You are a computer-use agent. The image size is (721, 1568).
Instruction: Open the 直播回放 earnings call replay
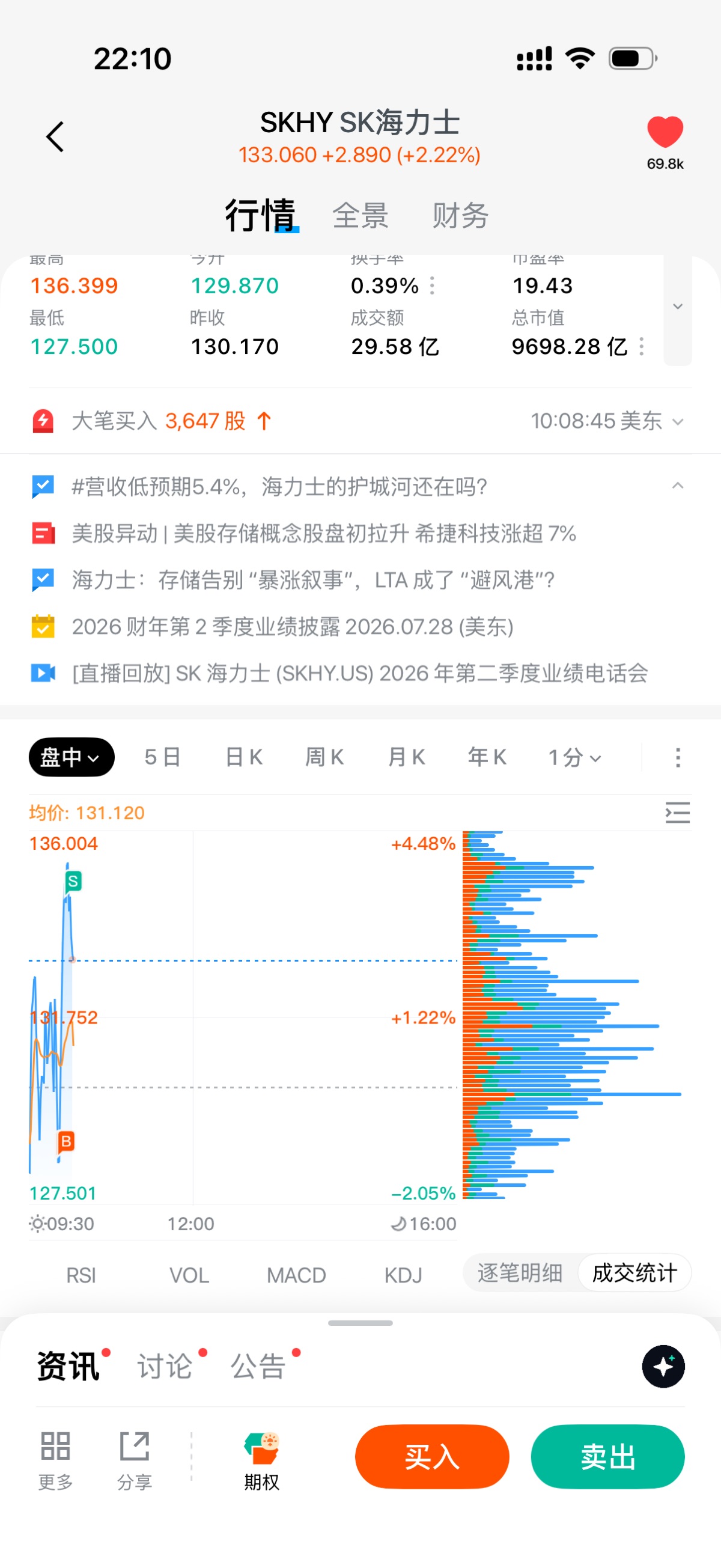tap(359, 673)
